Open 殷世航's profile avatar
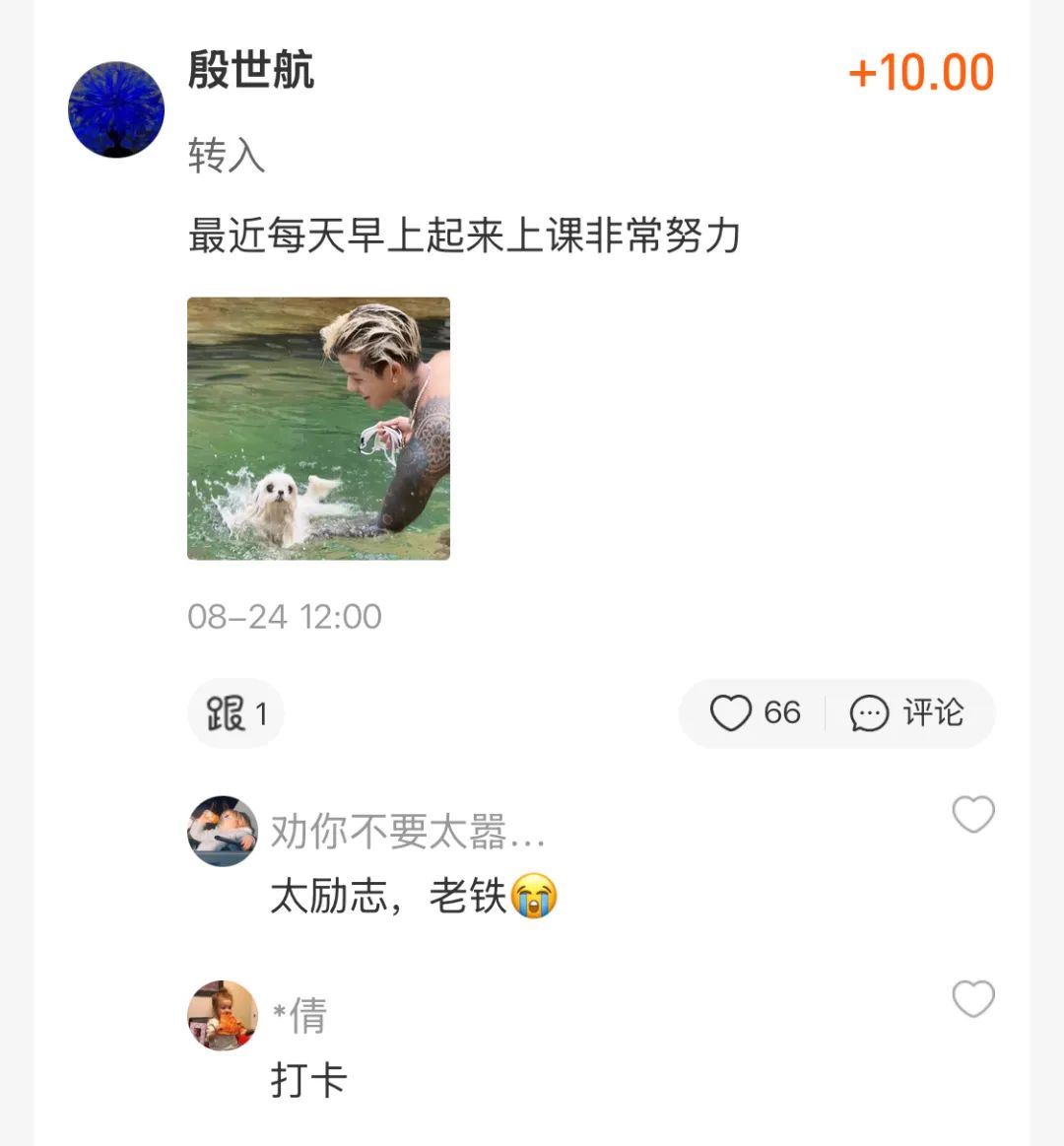 (116, 109)
